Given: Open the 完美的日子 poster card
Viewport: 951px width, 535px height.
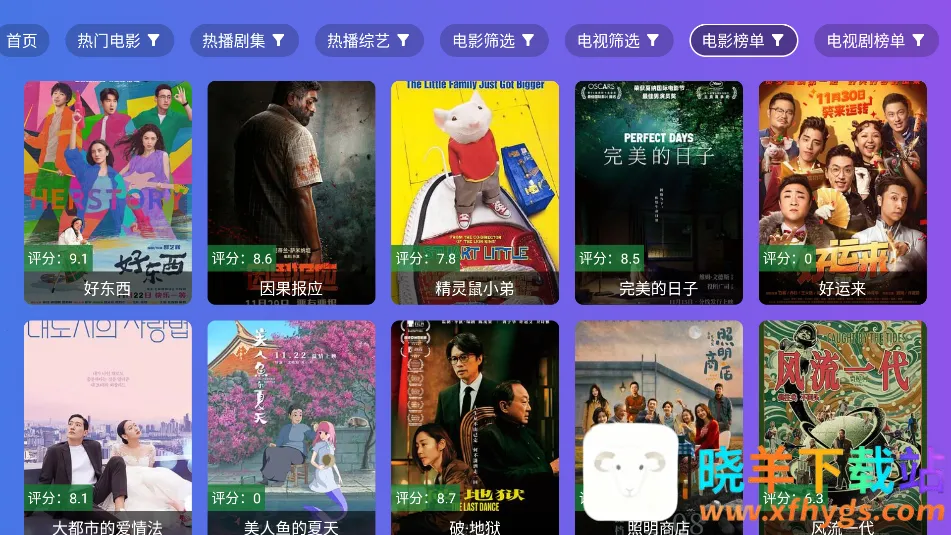Looking at the screenshot, I should 659,190.
